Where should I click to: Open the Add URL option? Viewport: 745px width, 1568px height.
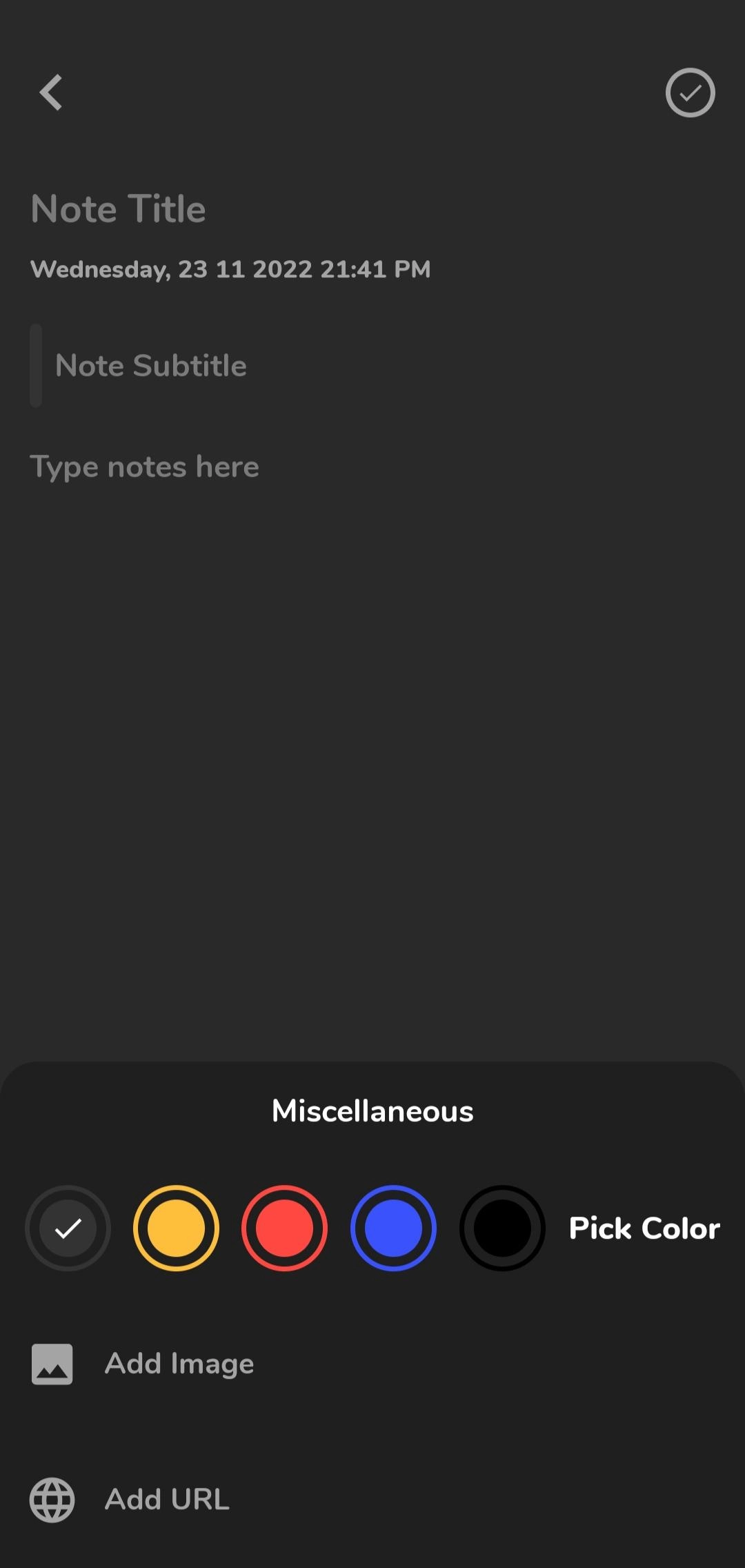pos(372,1500)
